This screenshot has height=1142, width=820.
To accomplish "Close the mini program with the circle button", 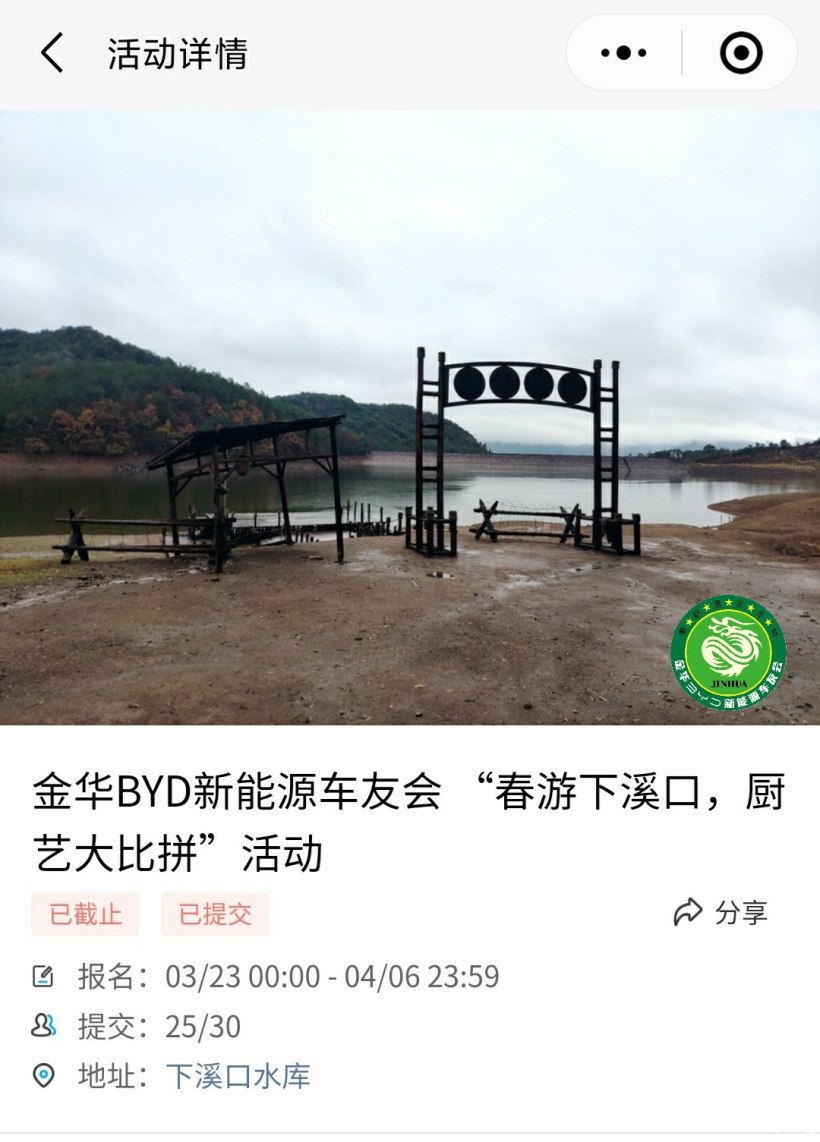I will (741, 53).
